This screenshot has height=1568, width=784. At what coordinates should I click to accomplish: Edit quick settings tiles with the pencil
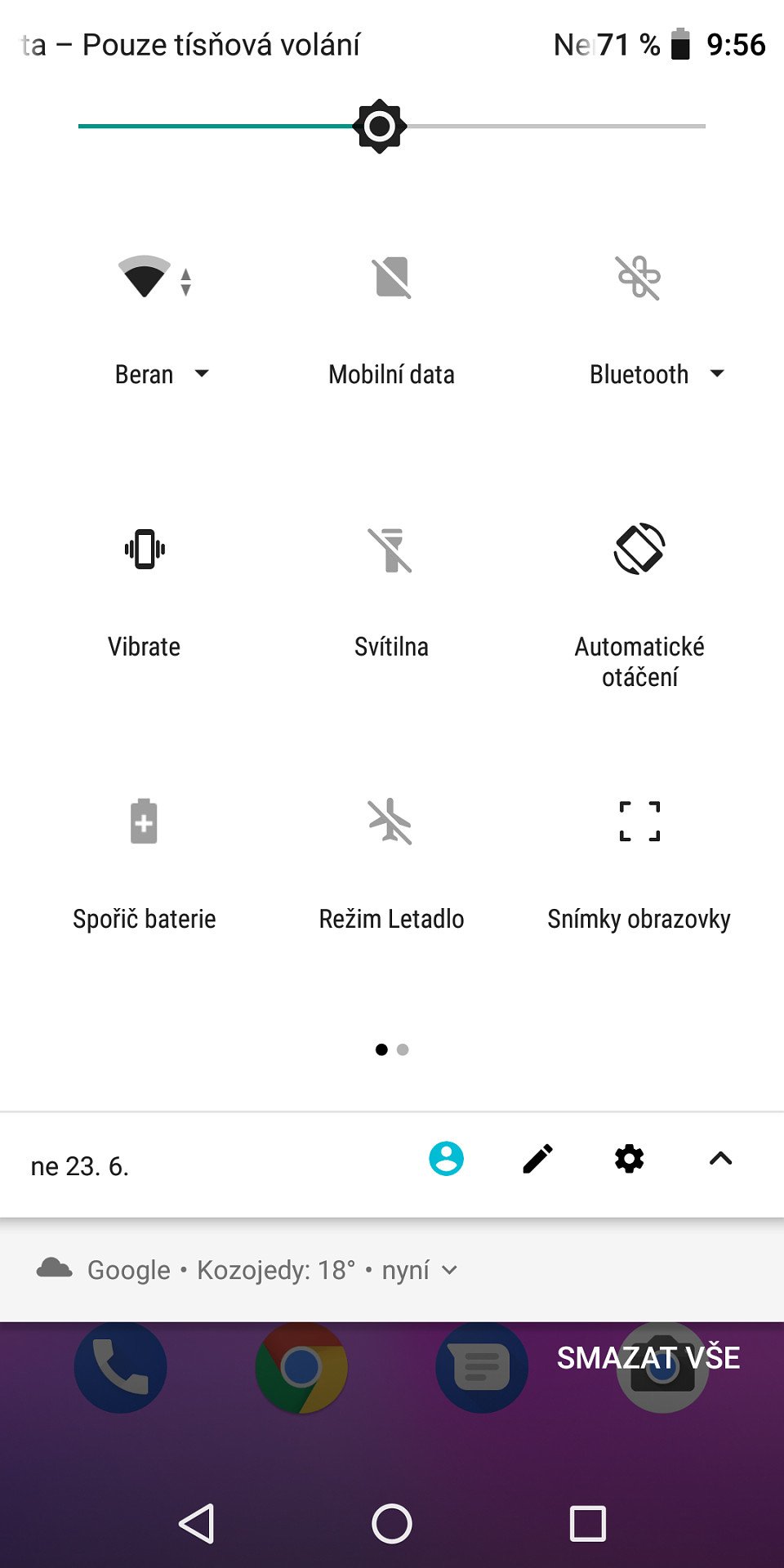pyautogui.click(x=538, y=1159)
